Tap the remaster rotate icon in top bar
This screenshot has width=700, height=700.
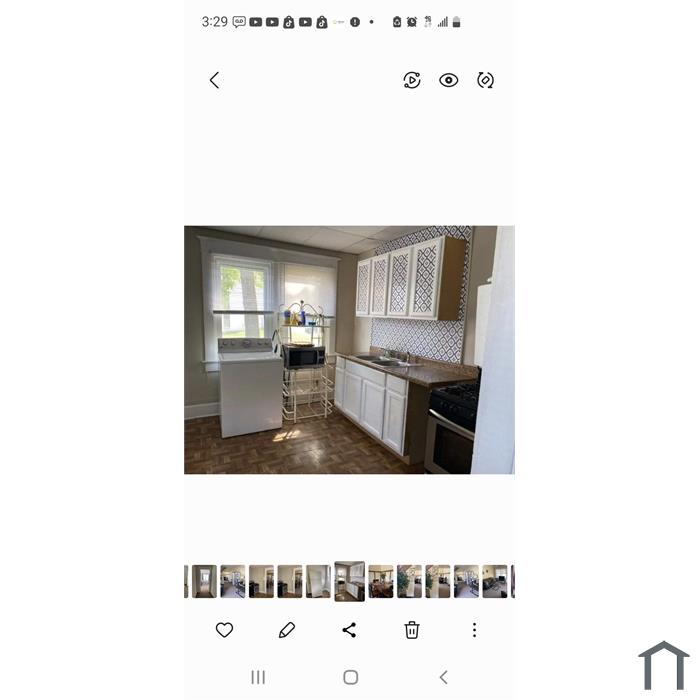coord(486,80)
